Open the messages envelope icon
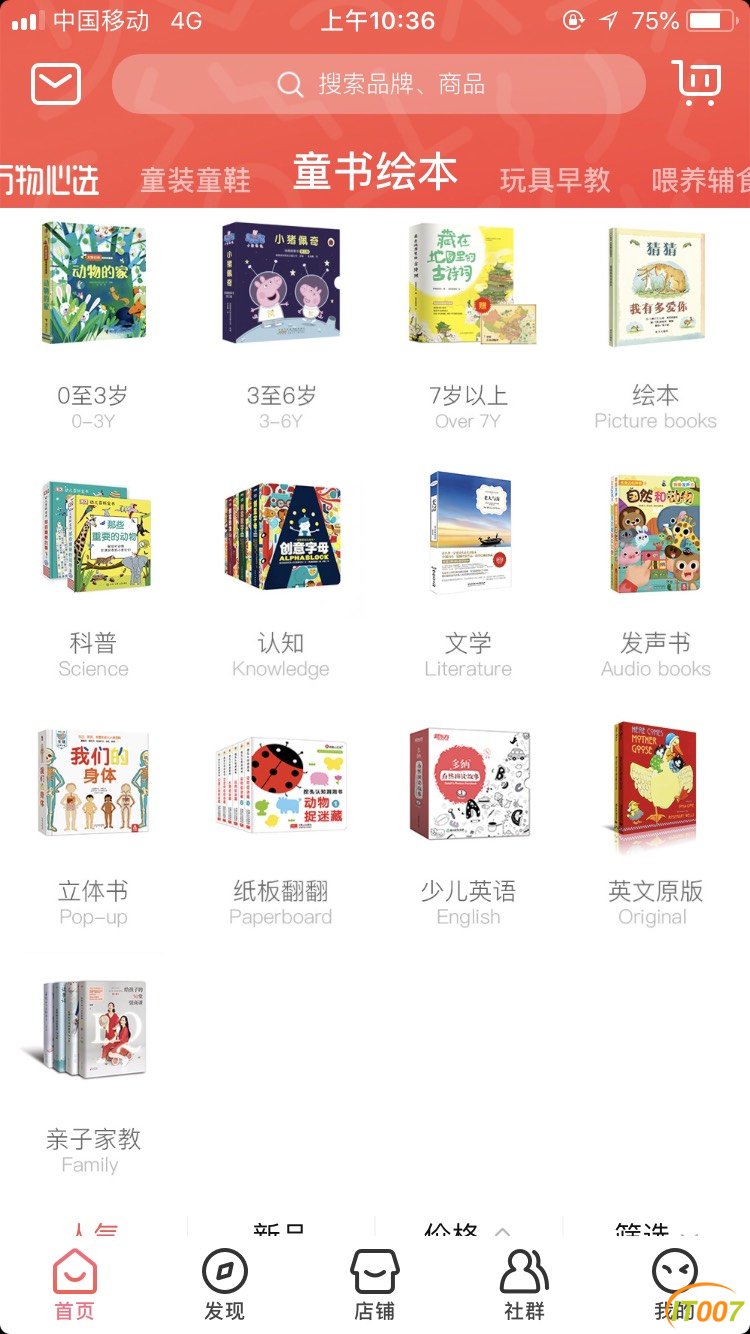This screenshot has height=1334, width=750. point(56,84)
